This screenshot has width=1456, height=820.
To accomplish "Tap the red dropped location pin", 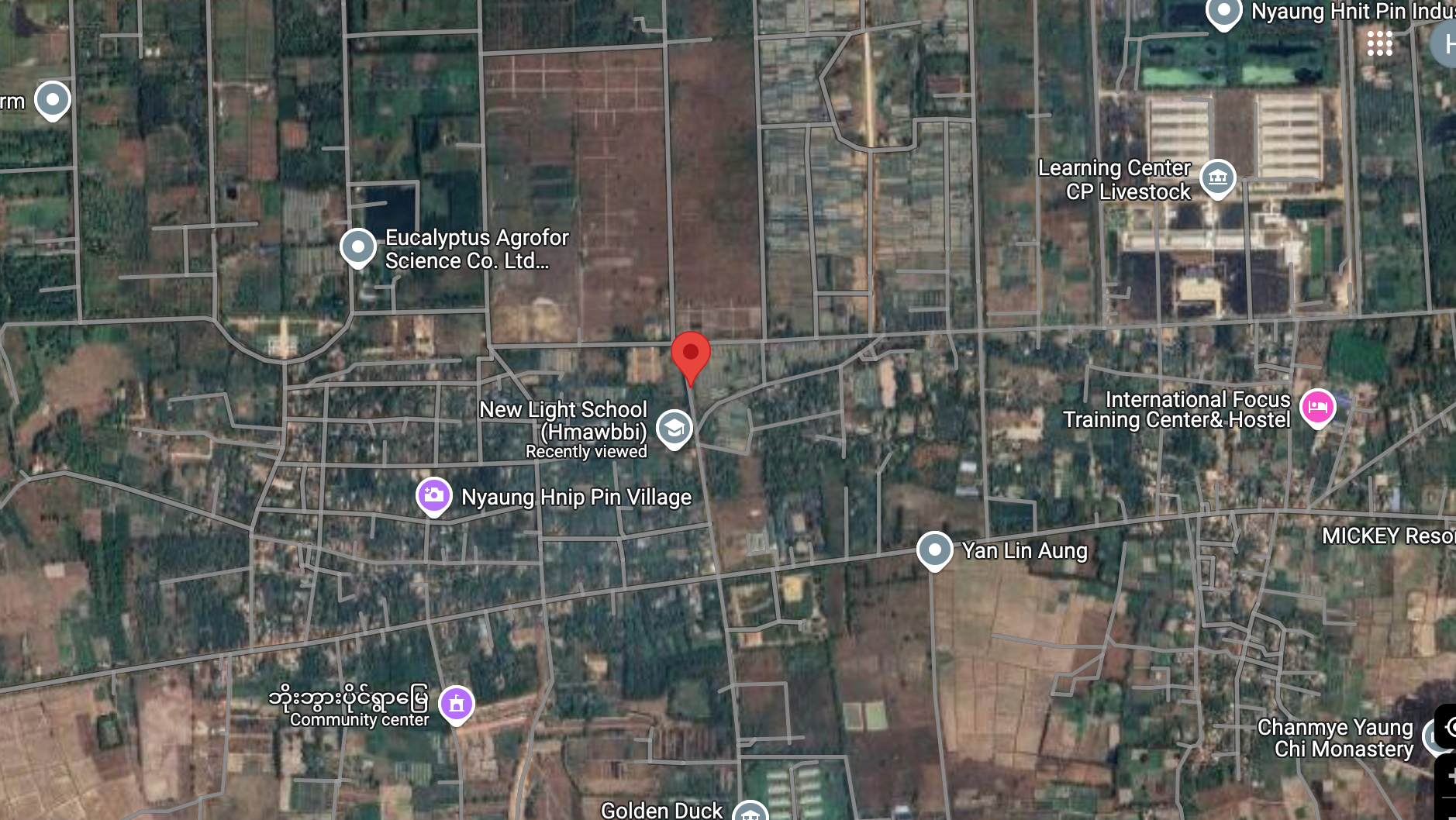I will point(690,355).
